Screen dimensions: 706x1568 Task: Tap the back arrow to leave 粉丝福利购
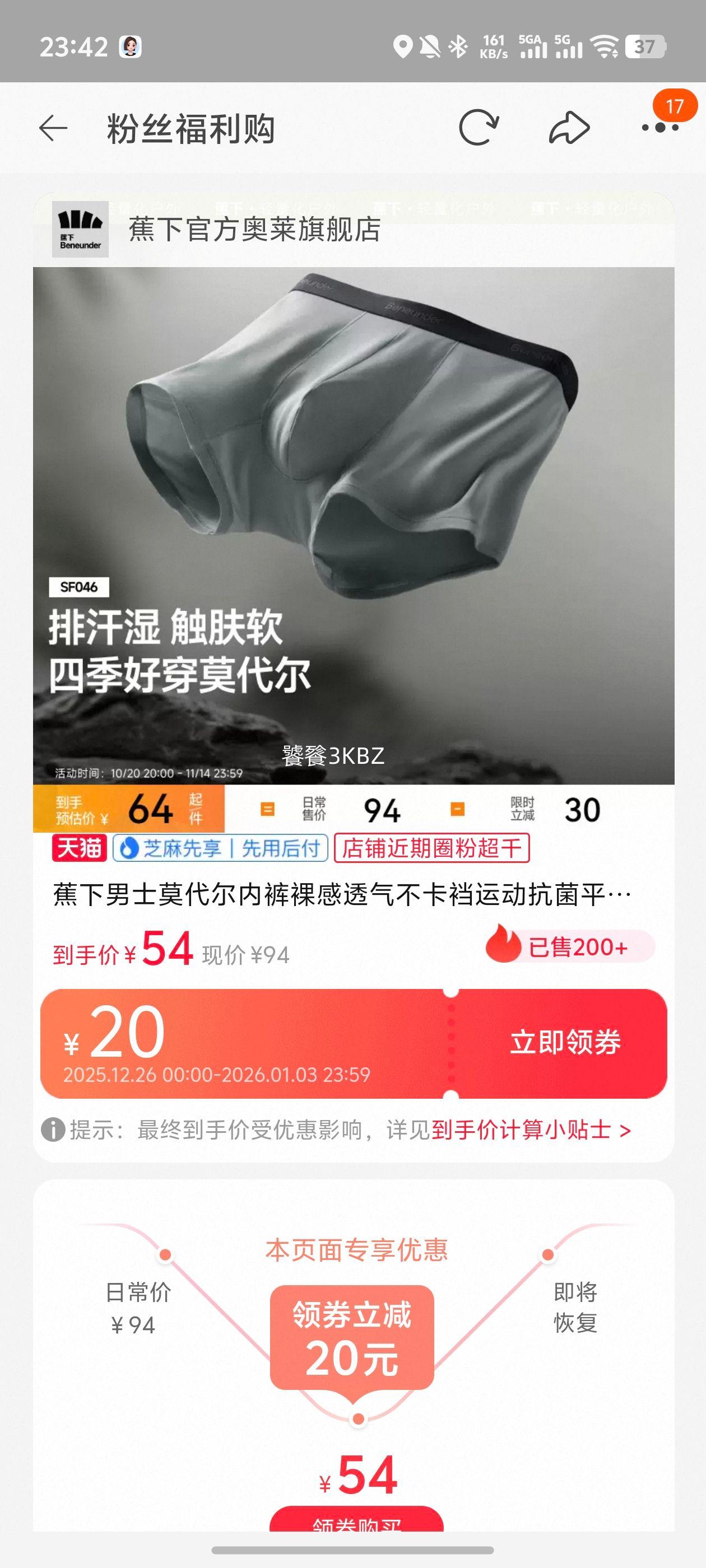pyautogui.click(x=53, y=128)
